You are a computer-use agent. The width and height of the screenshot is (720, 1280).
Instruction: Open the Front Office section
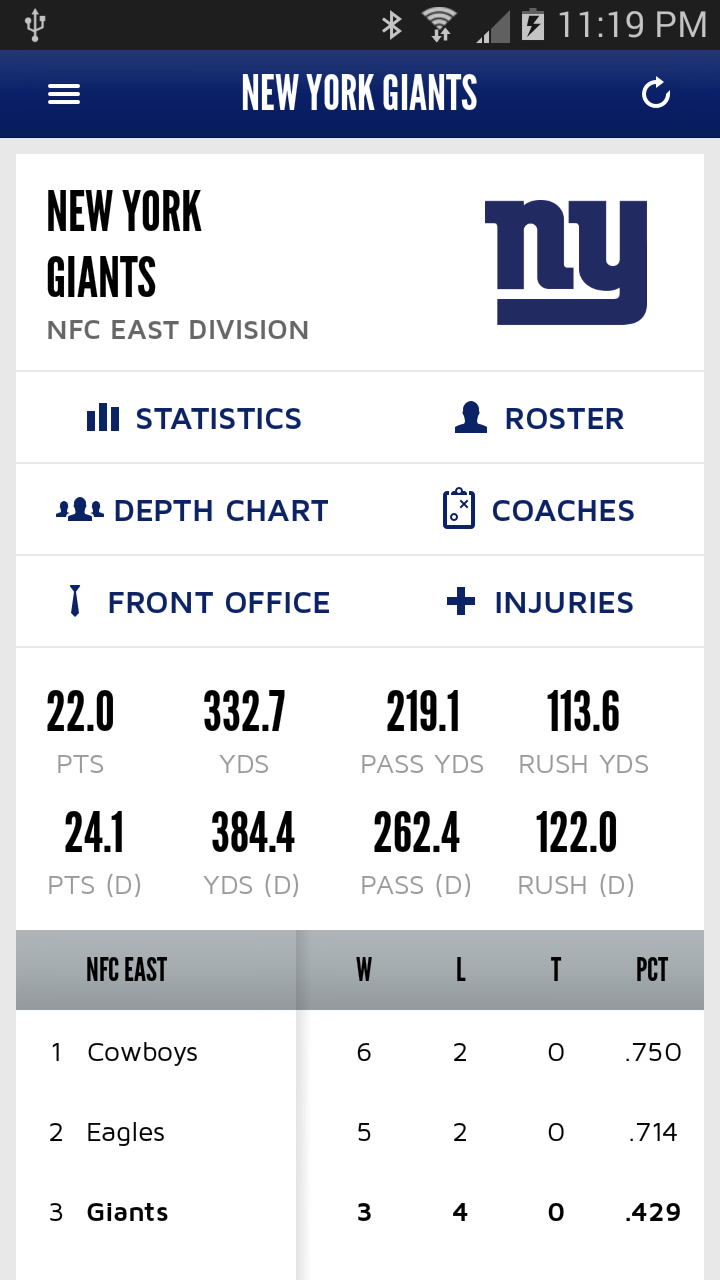pyautogui.click(x=199, y=602)
